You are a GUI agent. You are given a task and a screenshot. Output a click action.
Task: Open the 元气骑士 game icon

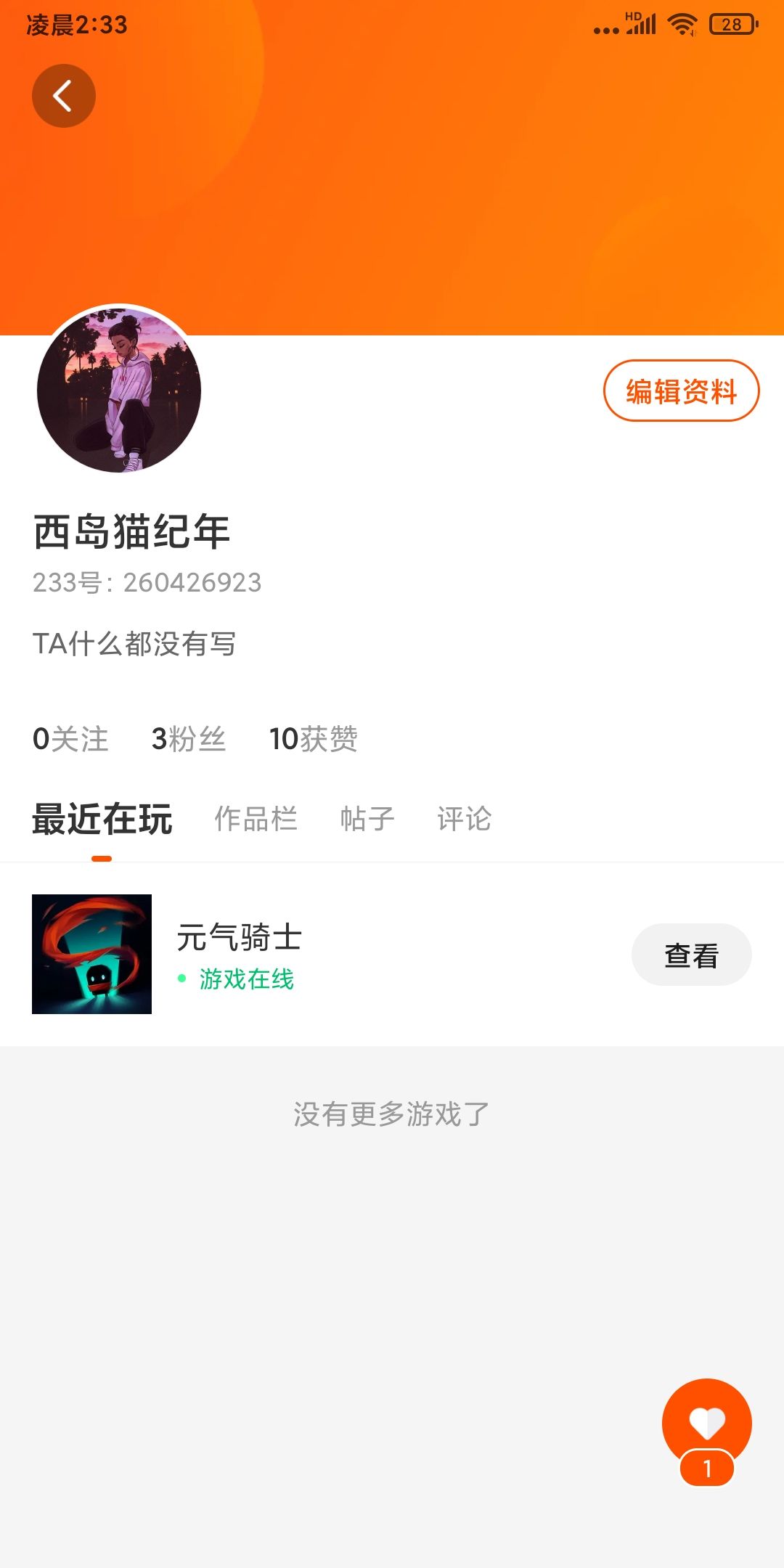tap(92, 954)
